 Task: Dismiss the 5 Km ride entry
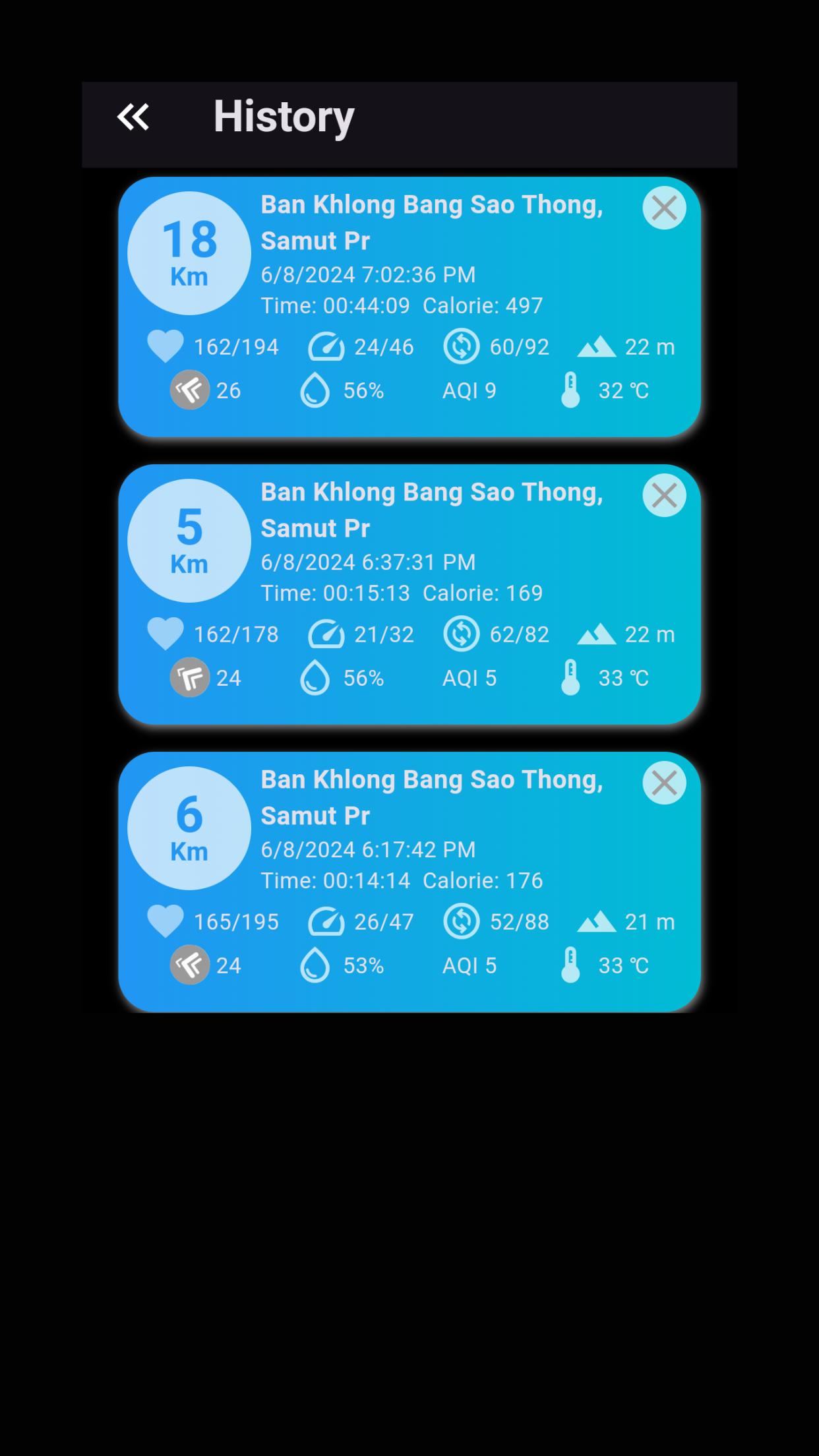point(664,495)
